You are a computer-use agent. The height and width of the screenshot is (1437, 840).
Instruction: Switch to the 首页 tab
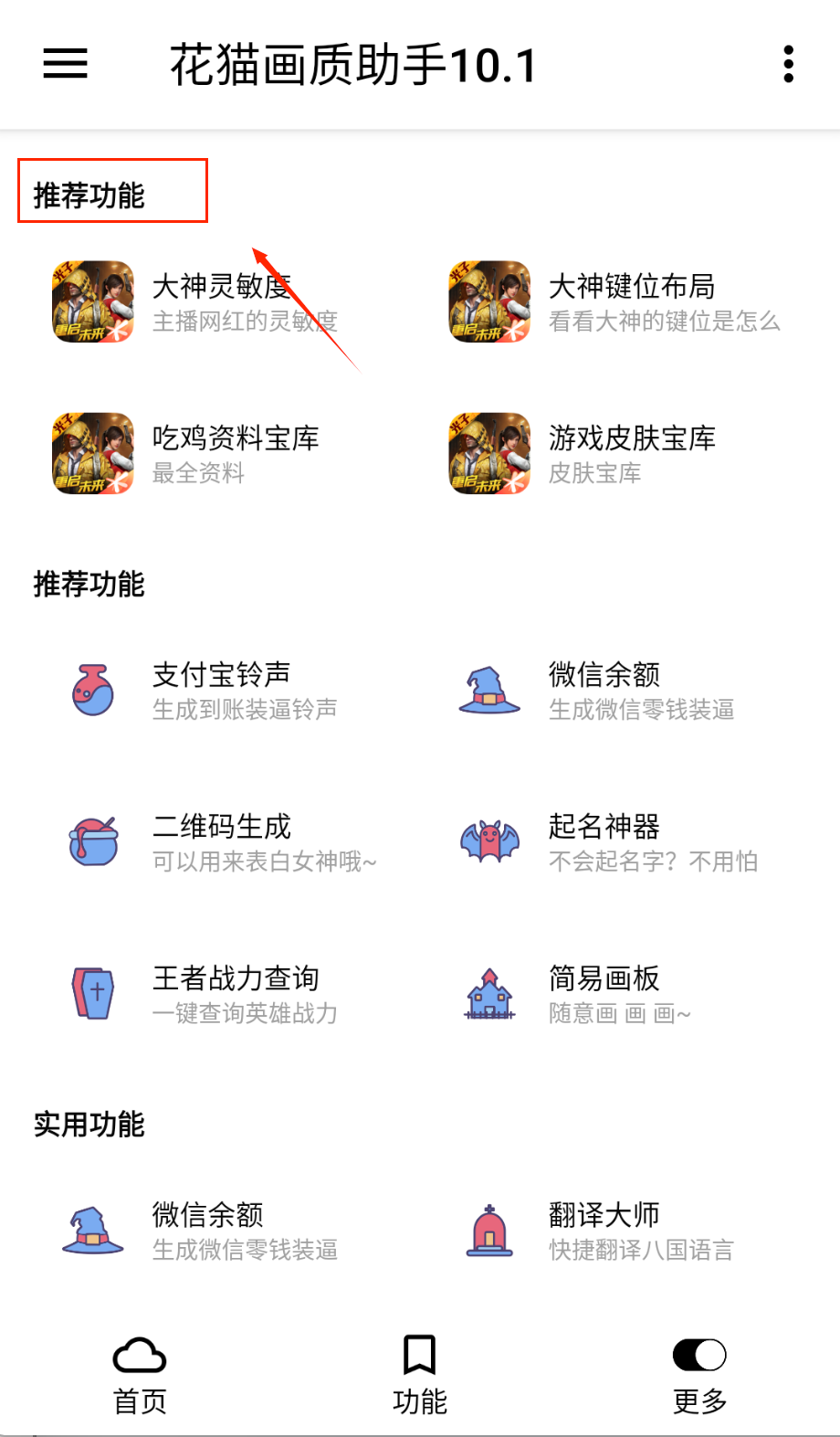click(140, 1375)
